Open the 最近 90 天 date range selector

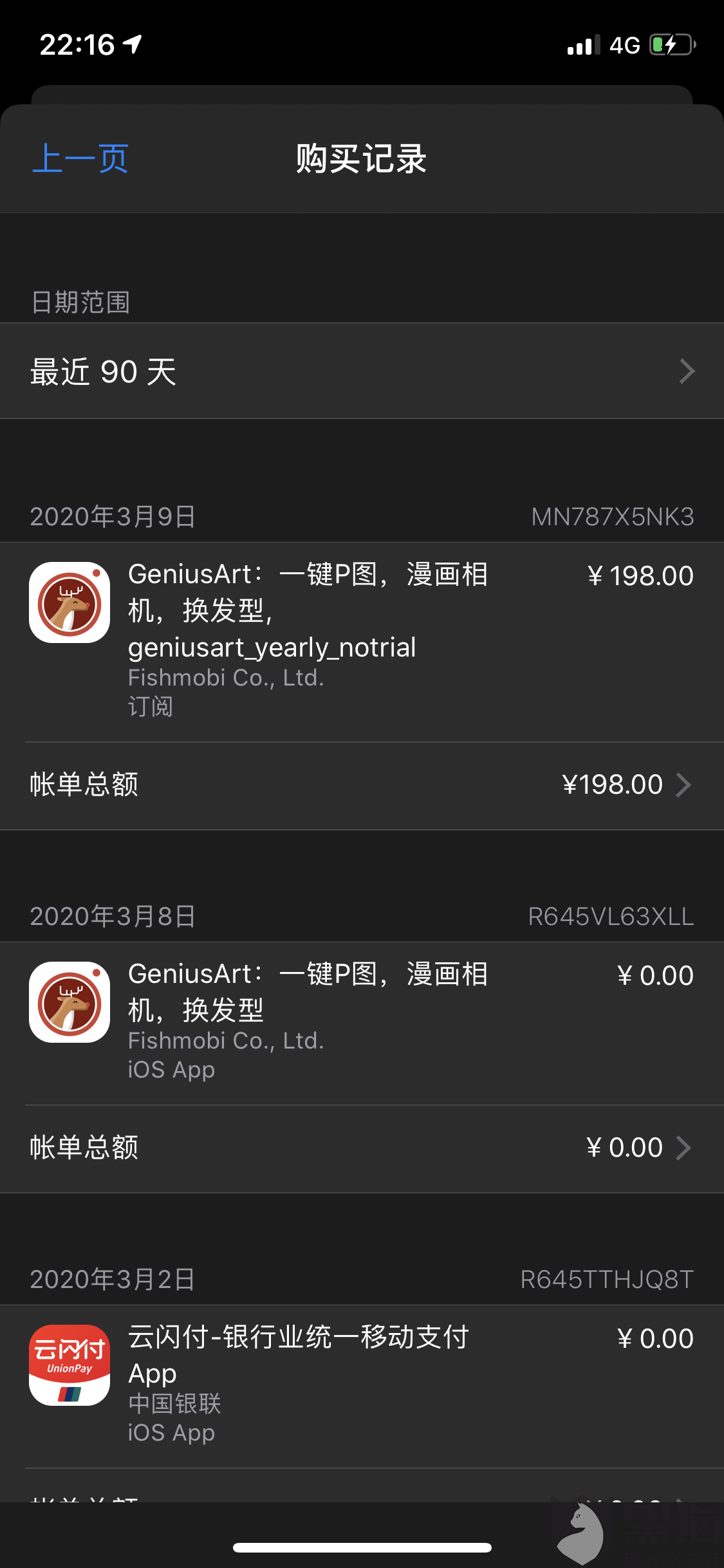(362, 371)
